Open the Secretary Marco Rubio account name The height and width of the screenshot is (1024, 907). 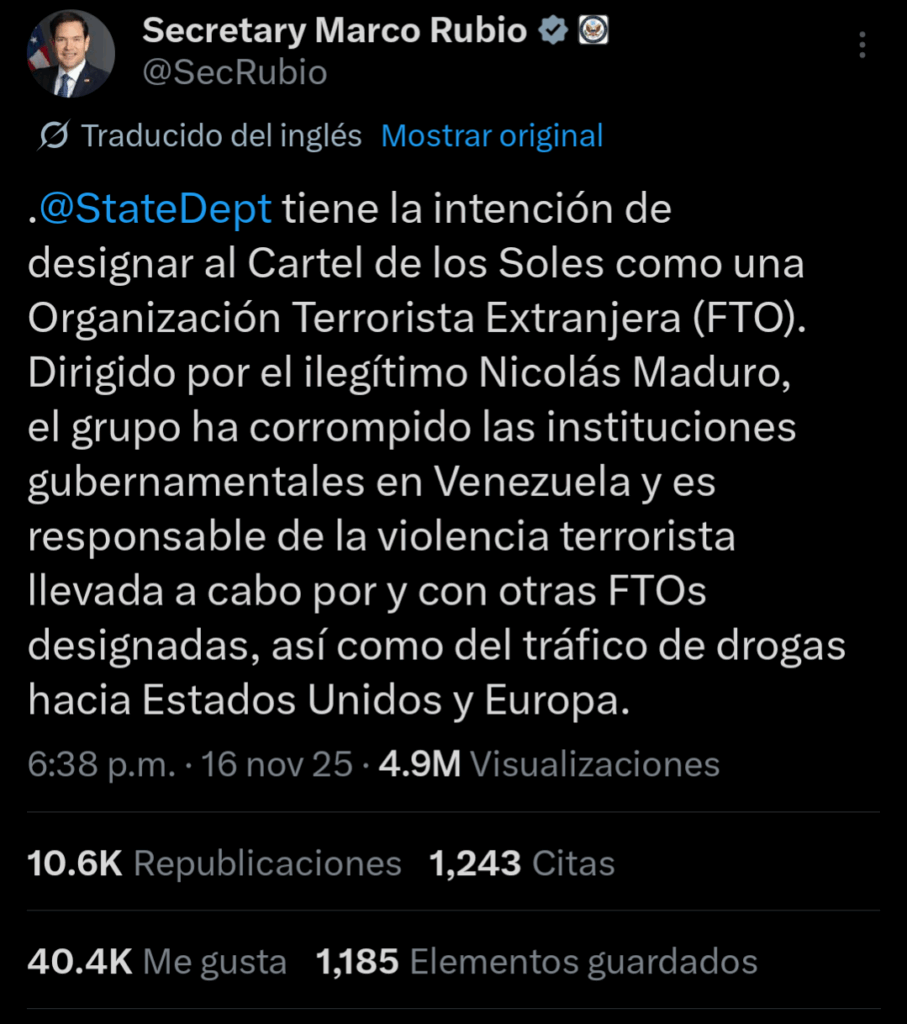tap(335, 31)
